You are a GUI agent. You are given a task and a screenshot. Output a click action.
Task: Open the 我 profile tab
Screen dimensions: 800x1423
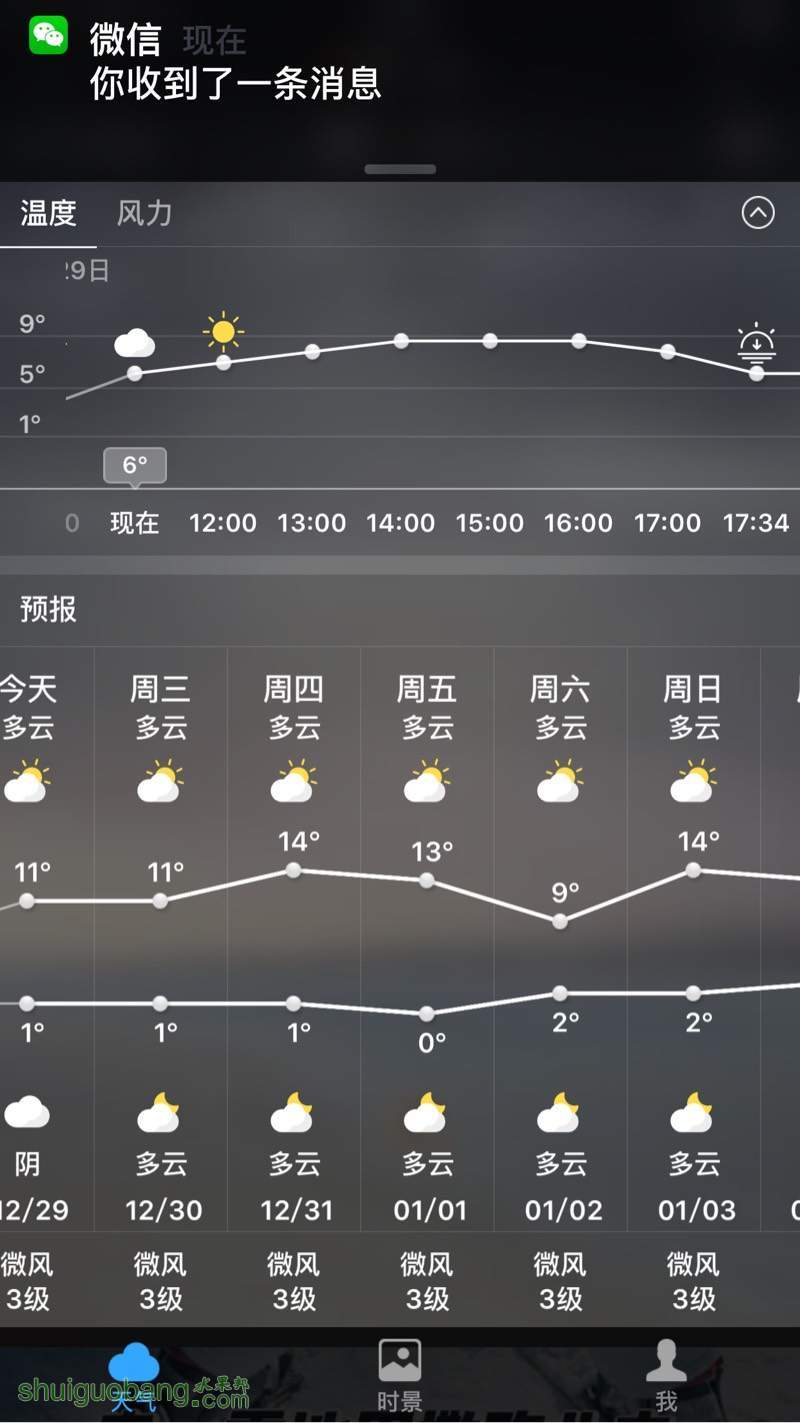pyautogui.click(x=666, y=1376)
